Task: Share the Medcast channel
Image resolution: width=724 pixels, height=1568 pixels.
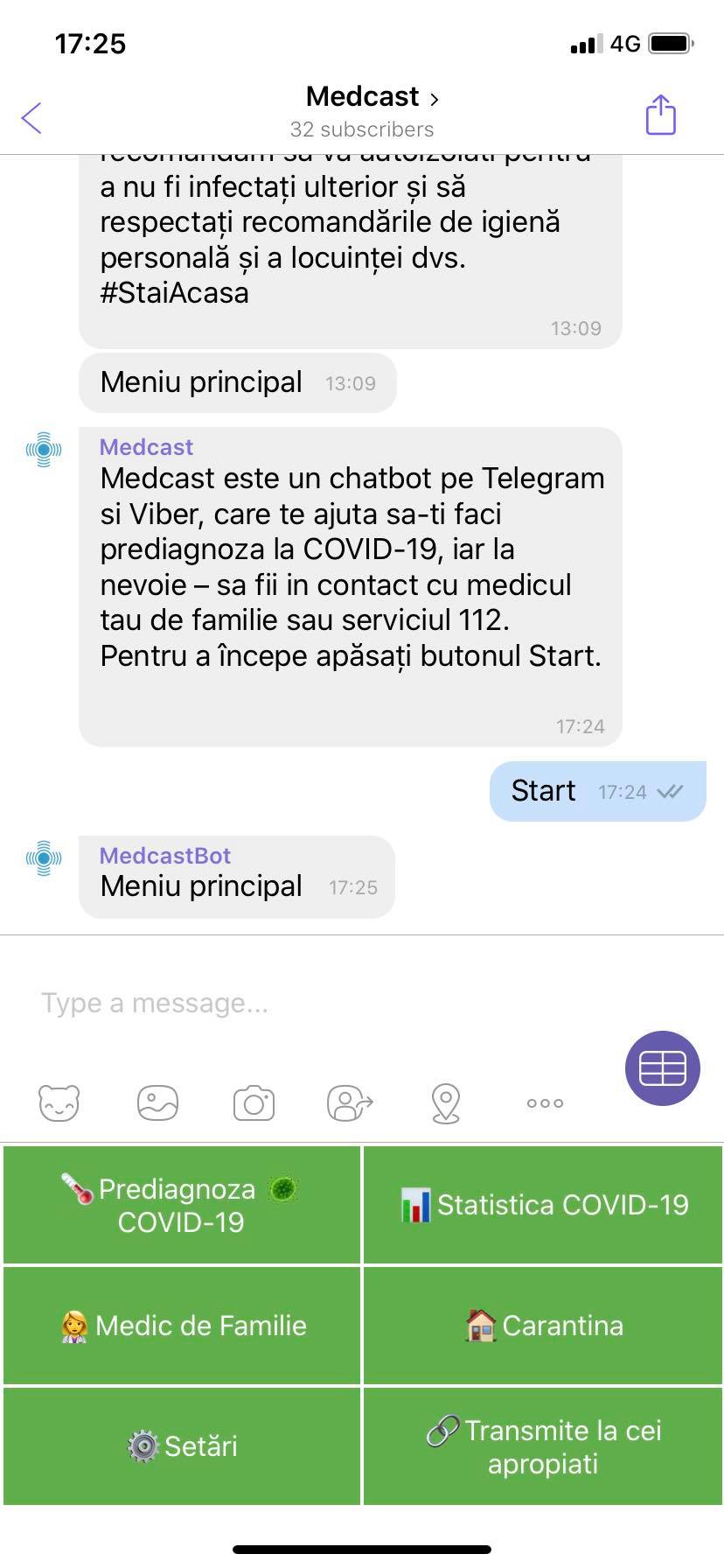Action: click(660, 115)
